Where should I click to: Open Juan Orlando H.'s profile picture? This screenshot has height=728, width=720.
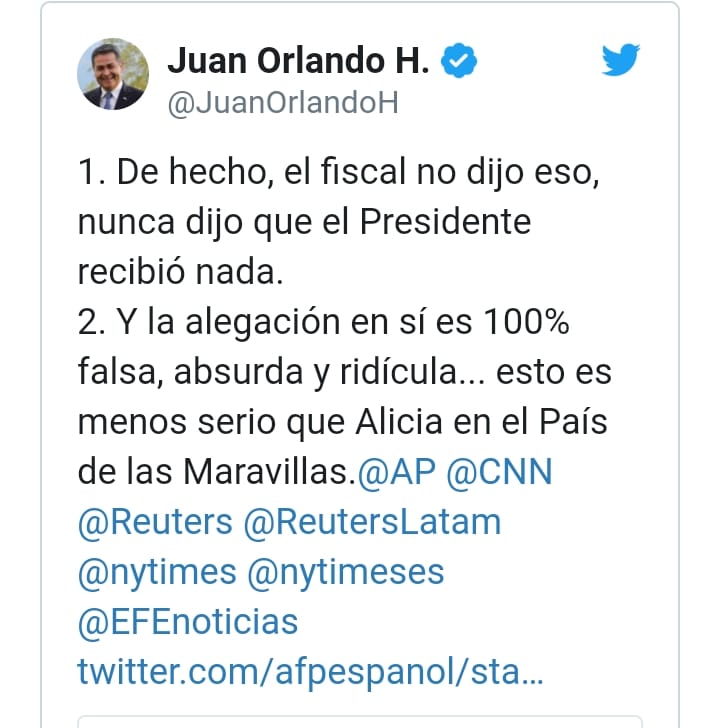click(x=113, y=75)
